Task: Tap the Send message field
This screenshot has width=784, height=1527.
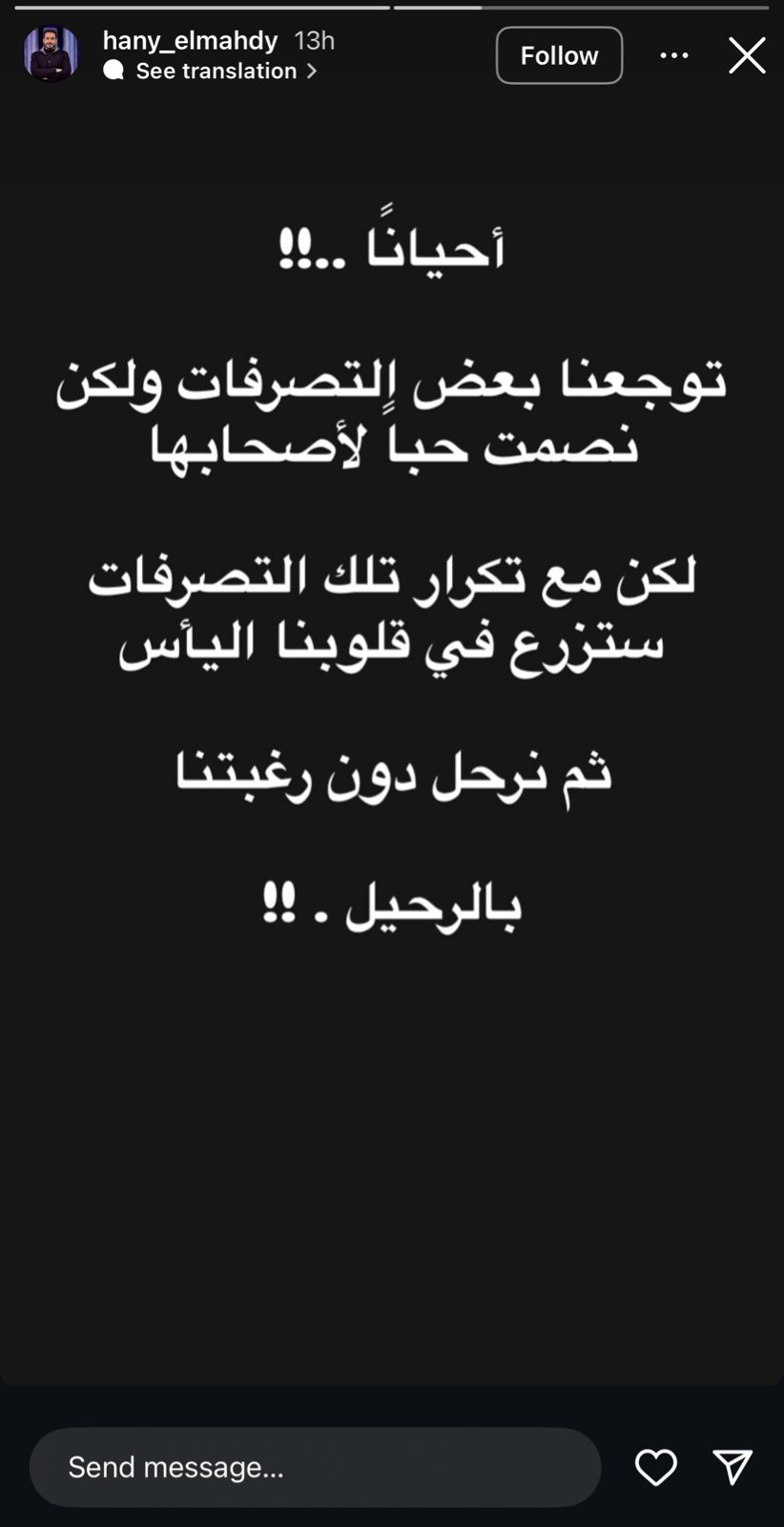Action: (315, 1467)
